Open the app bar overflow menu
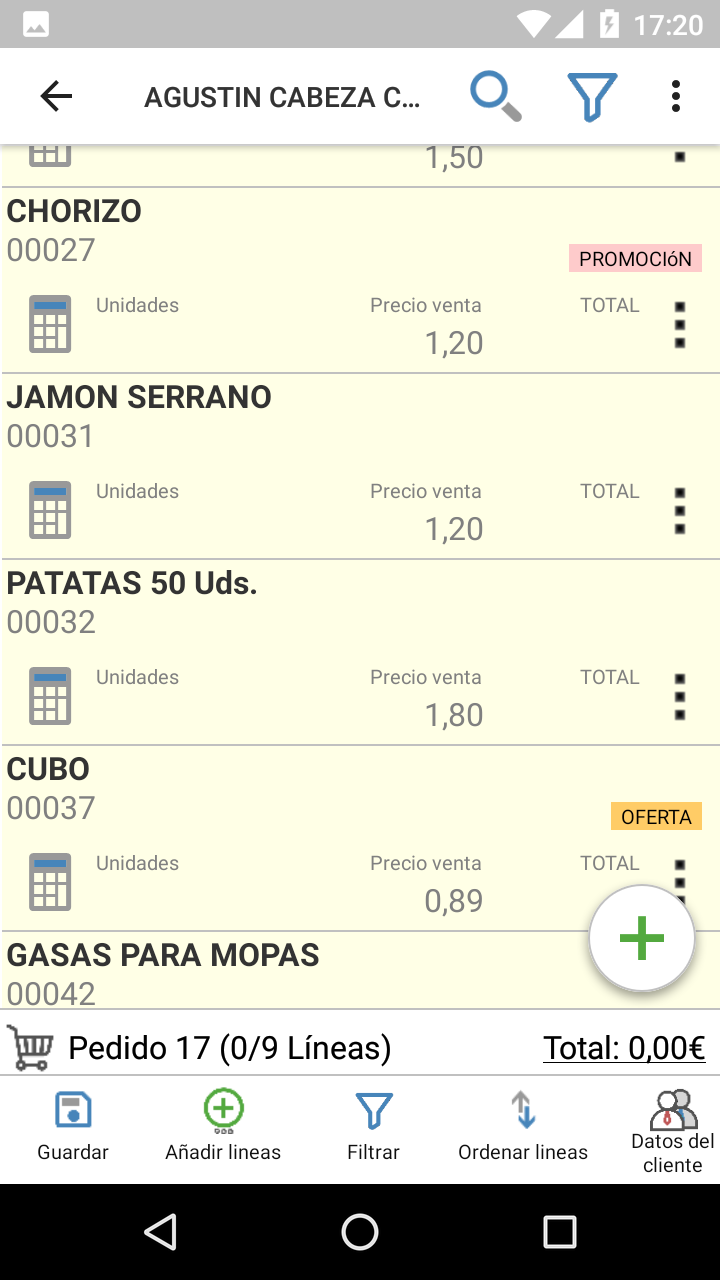 point(676,97)
